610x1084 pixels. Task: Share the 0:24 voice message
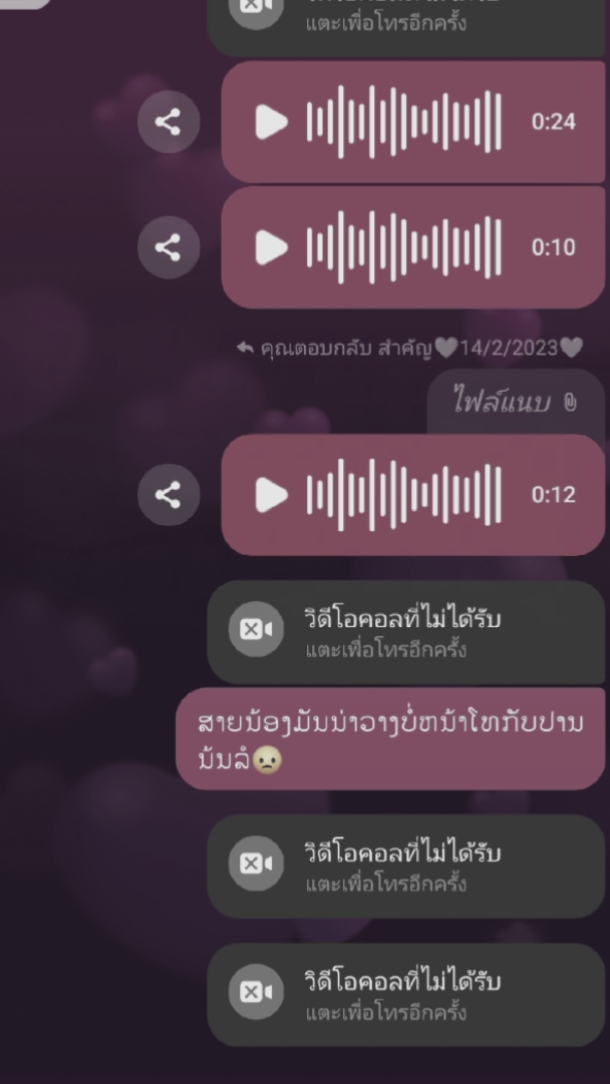[169, 122]
